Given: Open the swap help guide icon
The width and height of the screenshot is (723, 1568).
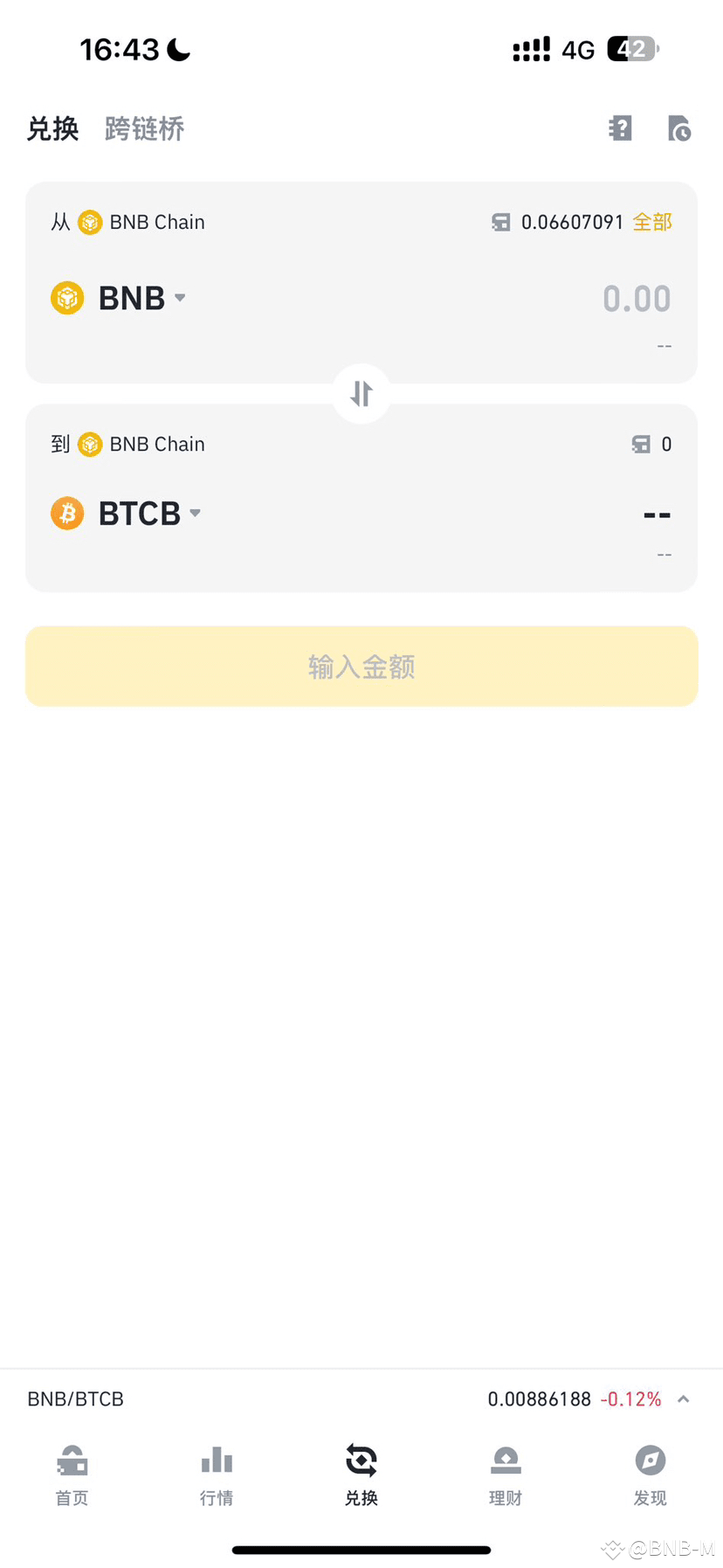Looking at the screenshot, I should click(620, 129).
